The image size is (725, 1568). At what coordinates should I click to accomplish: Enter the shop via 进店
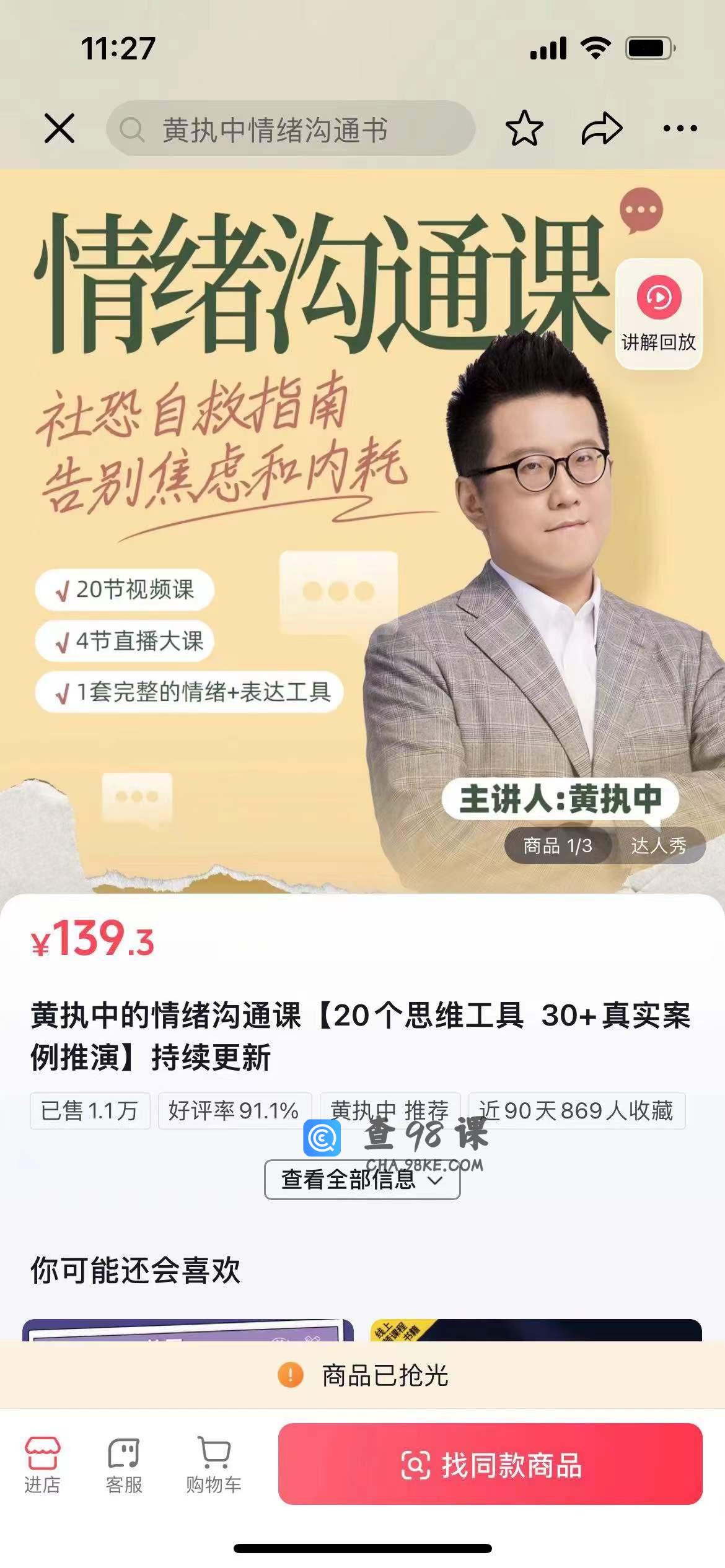[42, 1465]
